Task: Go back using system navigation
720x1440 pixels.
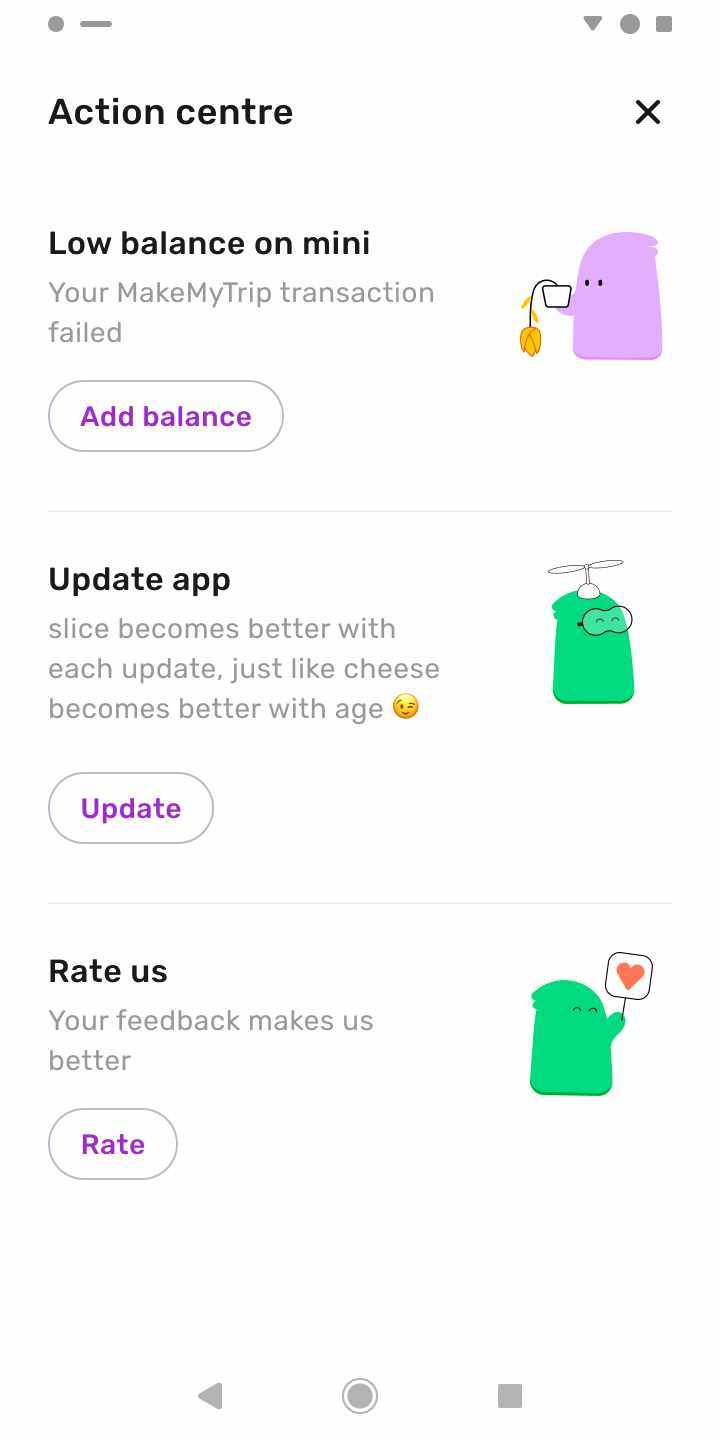Action: tap(210, 1395)
